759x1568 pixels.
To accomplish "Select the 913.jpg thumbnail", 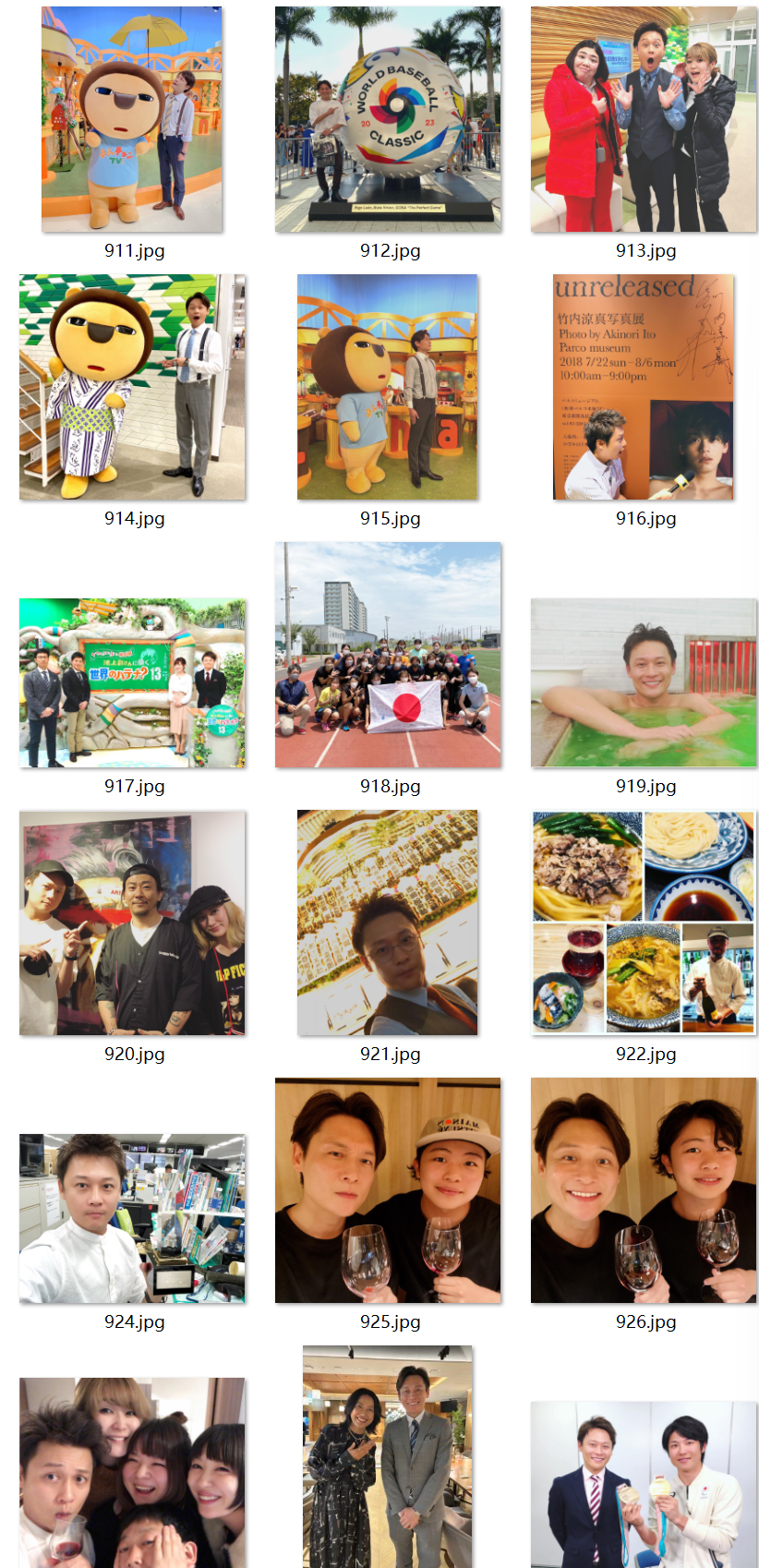I will pyautogui.click(x=644, y=119).
